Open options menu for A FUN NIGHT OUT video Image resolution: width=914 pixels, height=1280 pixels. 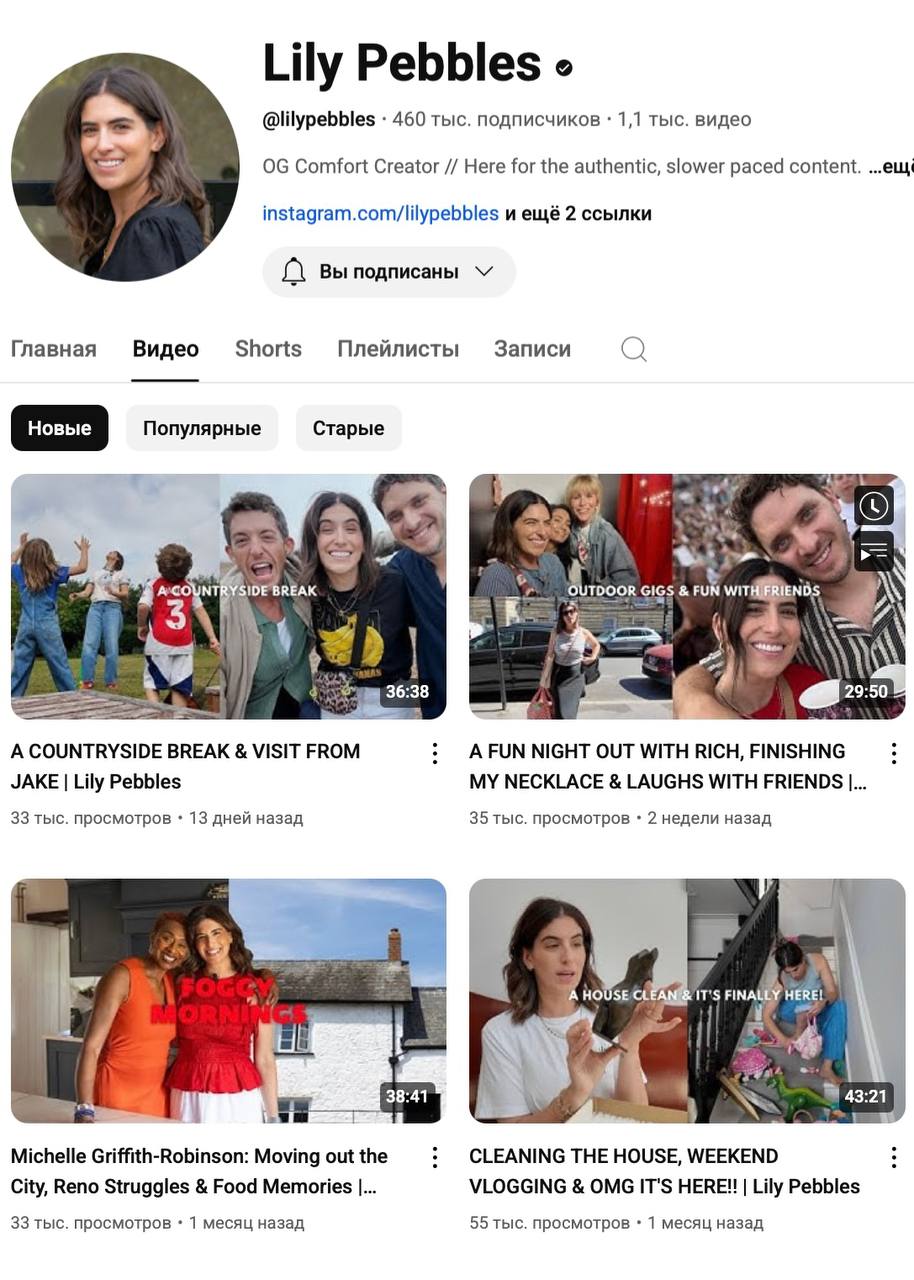pyautogui.click(x=894, y=754)
